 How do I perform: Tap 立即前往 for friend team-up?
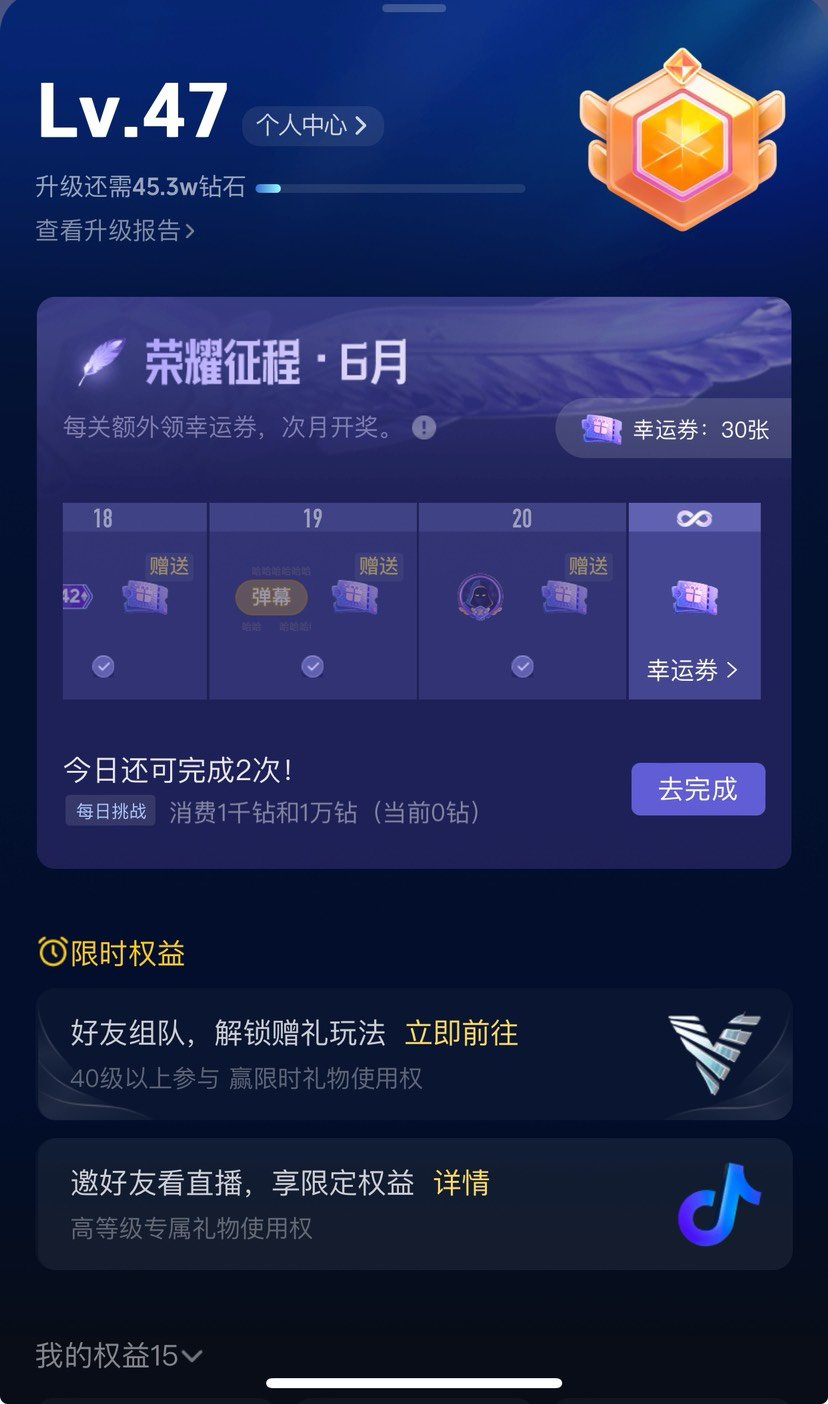(461, 1033)
